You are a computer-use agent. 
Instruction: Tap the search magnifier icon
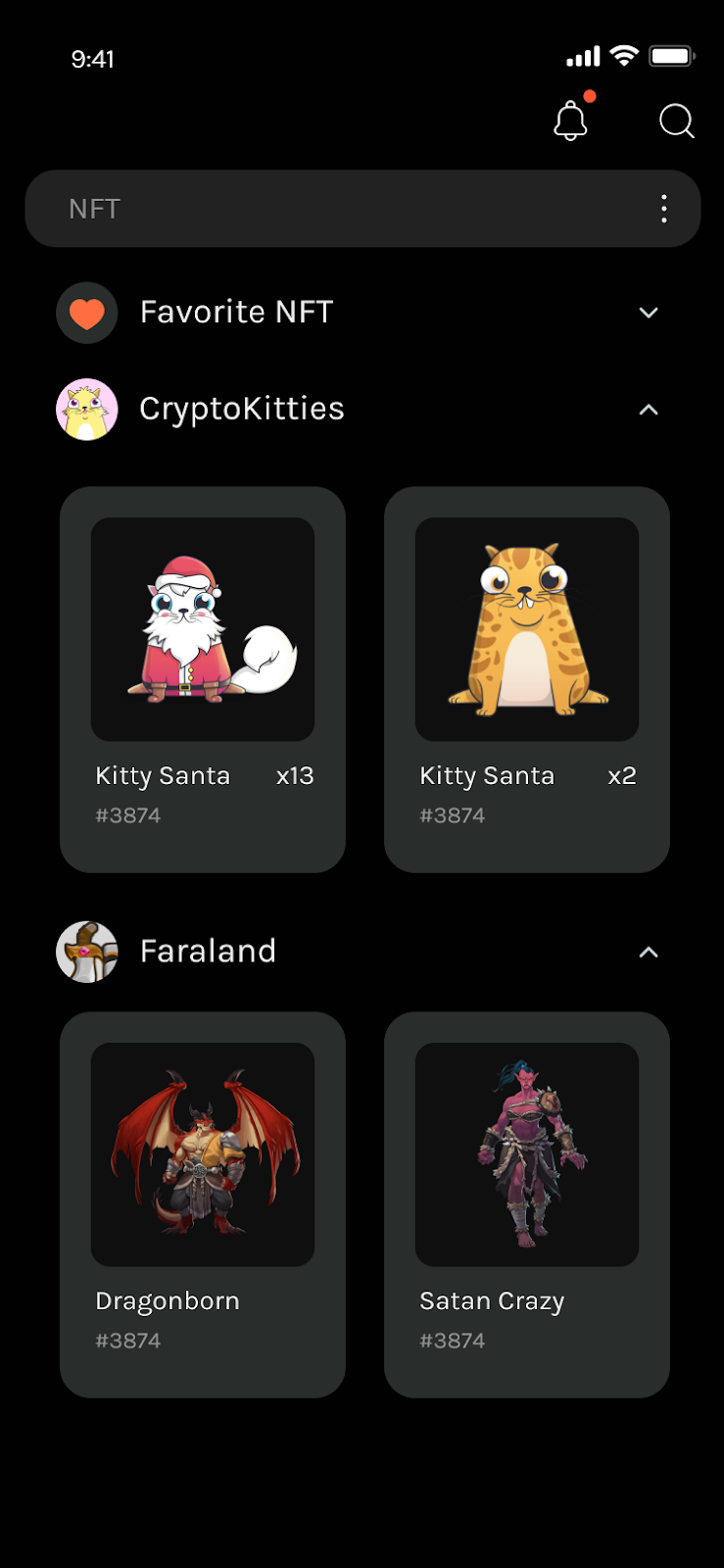[676, 122]
